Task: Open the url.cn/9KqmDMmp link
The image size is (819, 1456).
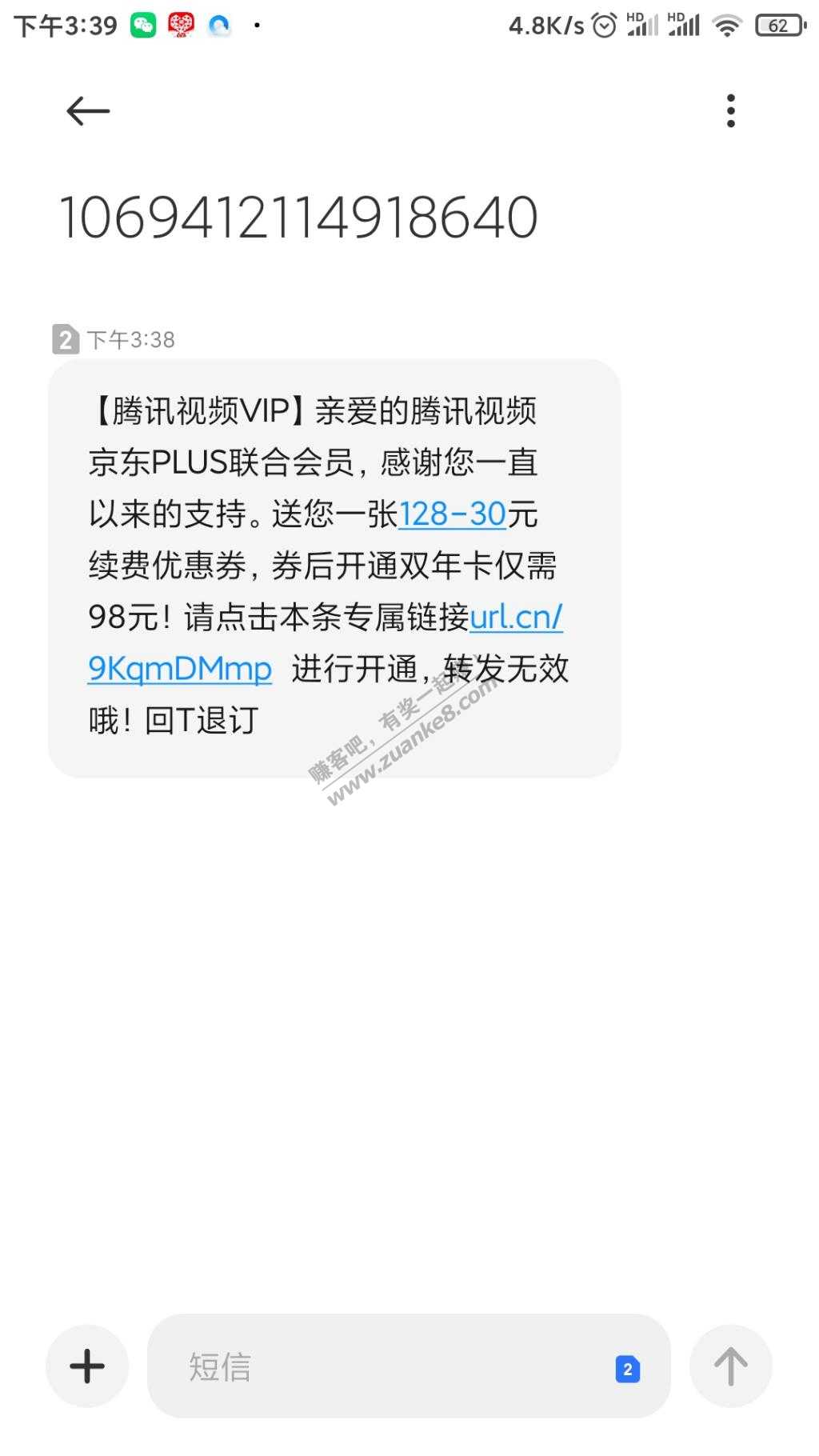Action: [x=516, y=618]
